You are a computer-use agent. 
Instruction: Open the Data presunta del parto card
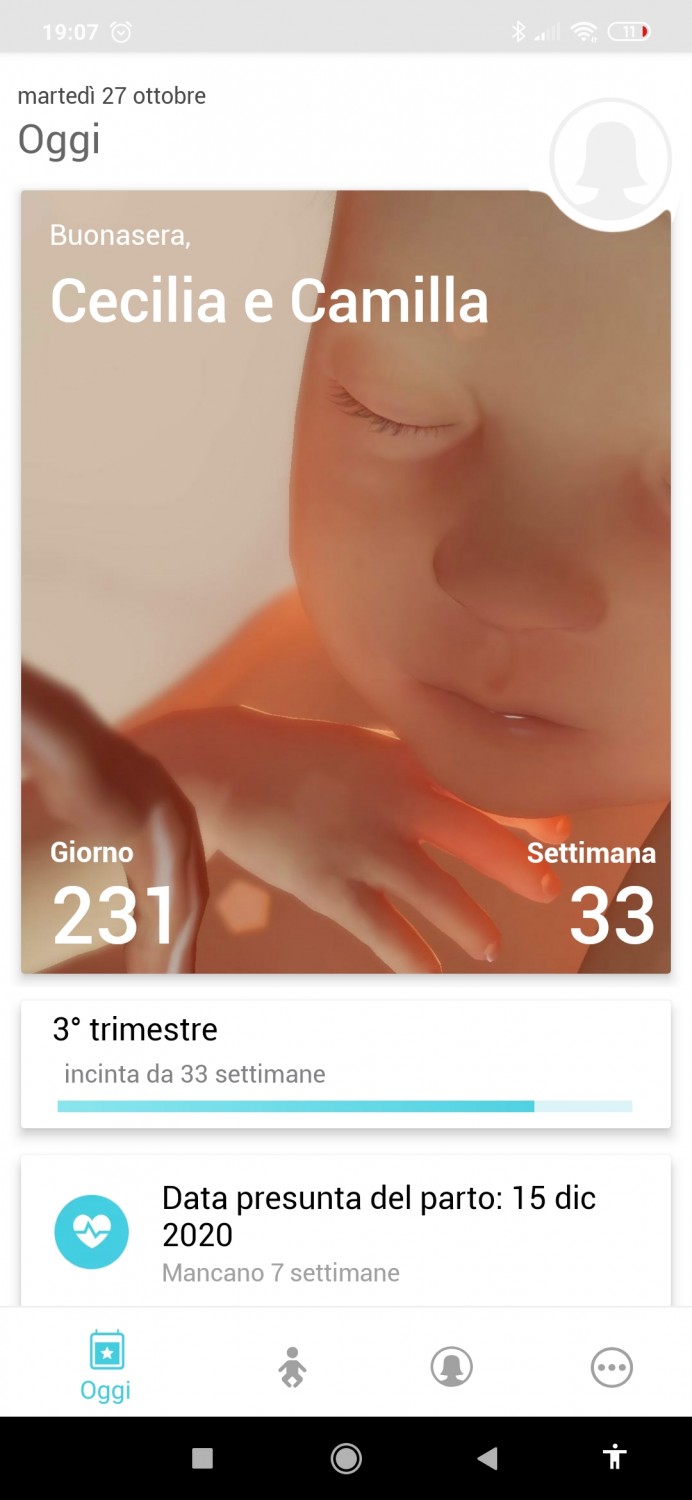pyautogui.click(x=346, y=1232)
